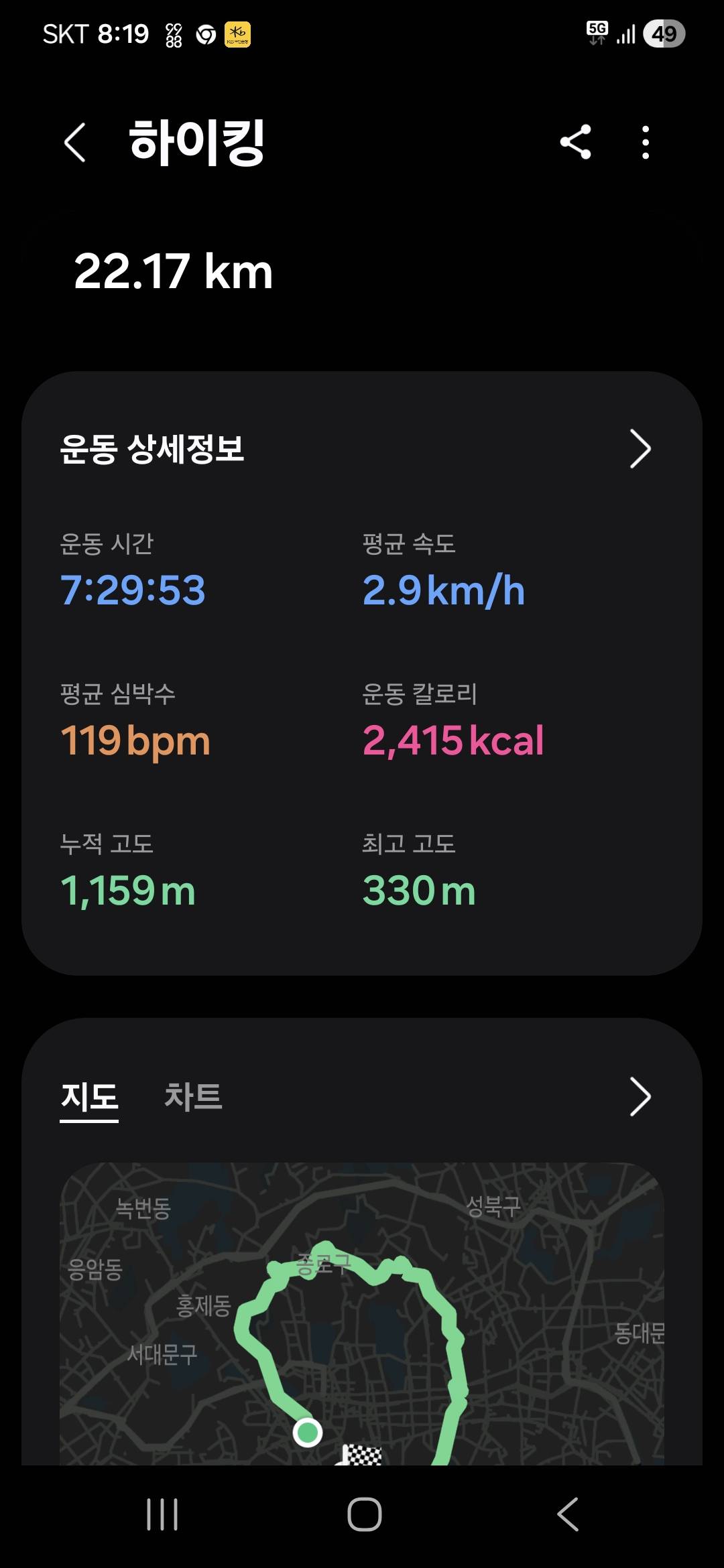The height and width of the screenshot is (1568, 724).
Task: Tap the 평균 속도 value 2.9 km/h
Action: [444, 590]
